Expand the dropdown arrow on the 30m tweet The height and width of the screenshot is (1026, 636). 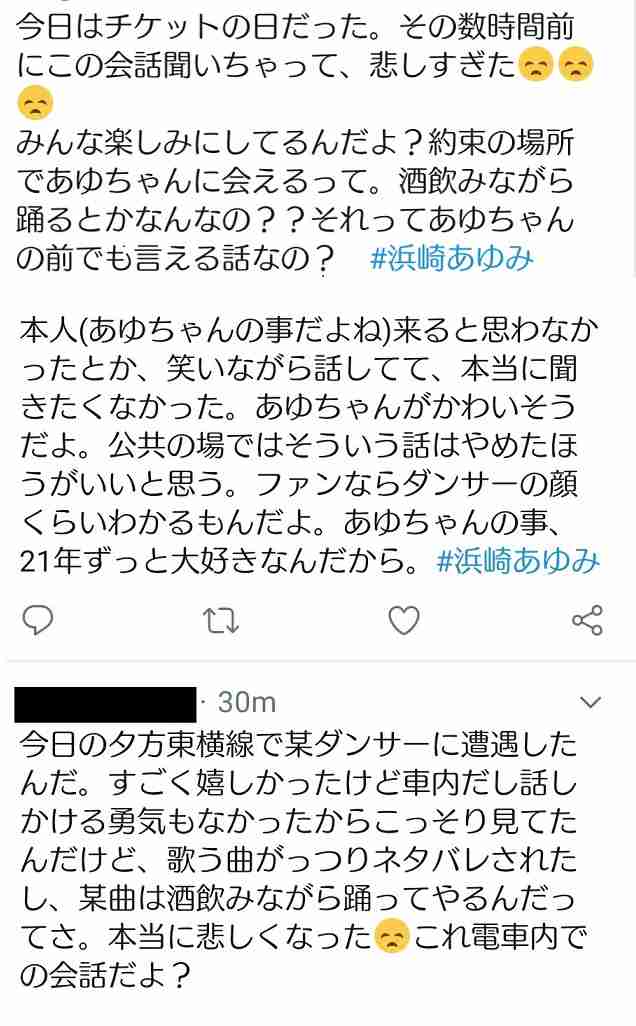(x=591, y=702)
